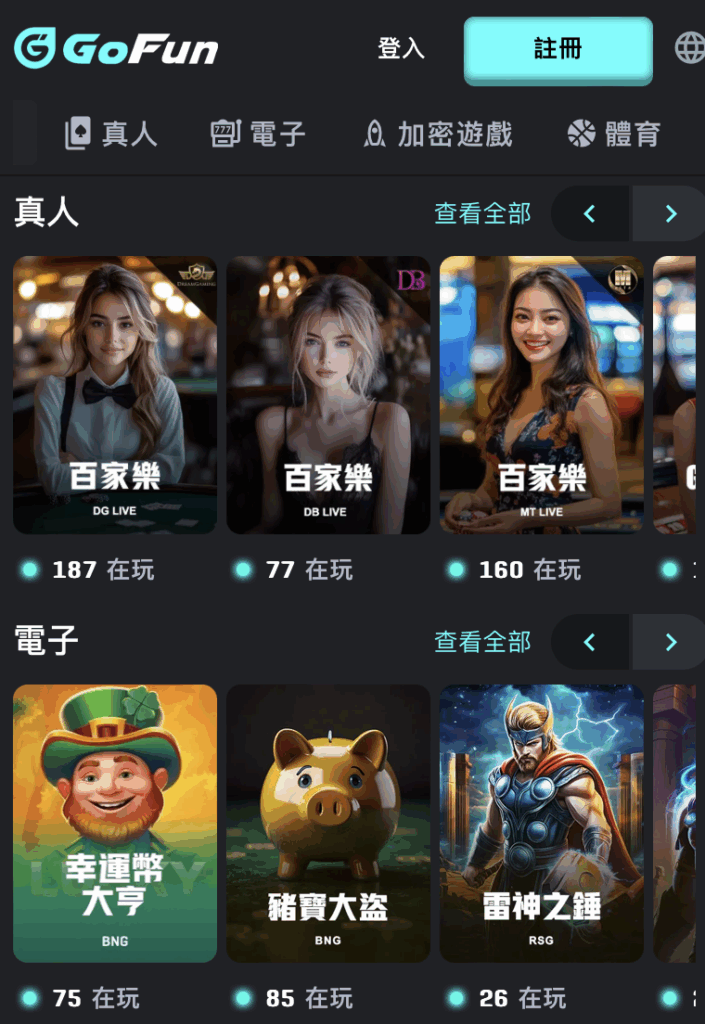Screen dimensions: 705x1024
Task: Open the 雷神之錘 RSG slot game
Action: [x=541, y=823]
